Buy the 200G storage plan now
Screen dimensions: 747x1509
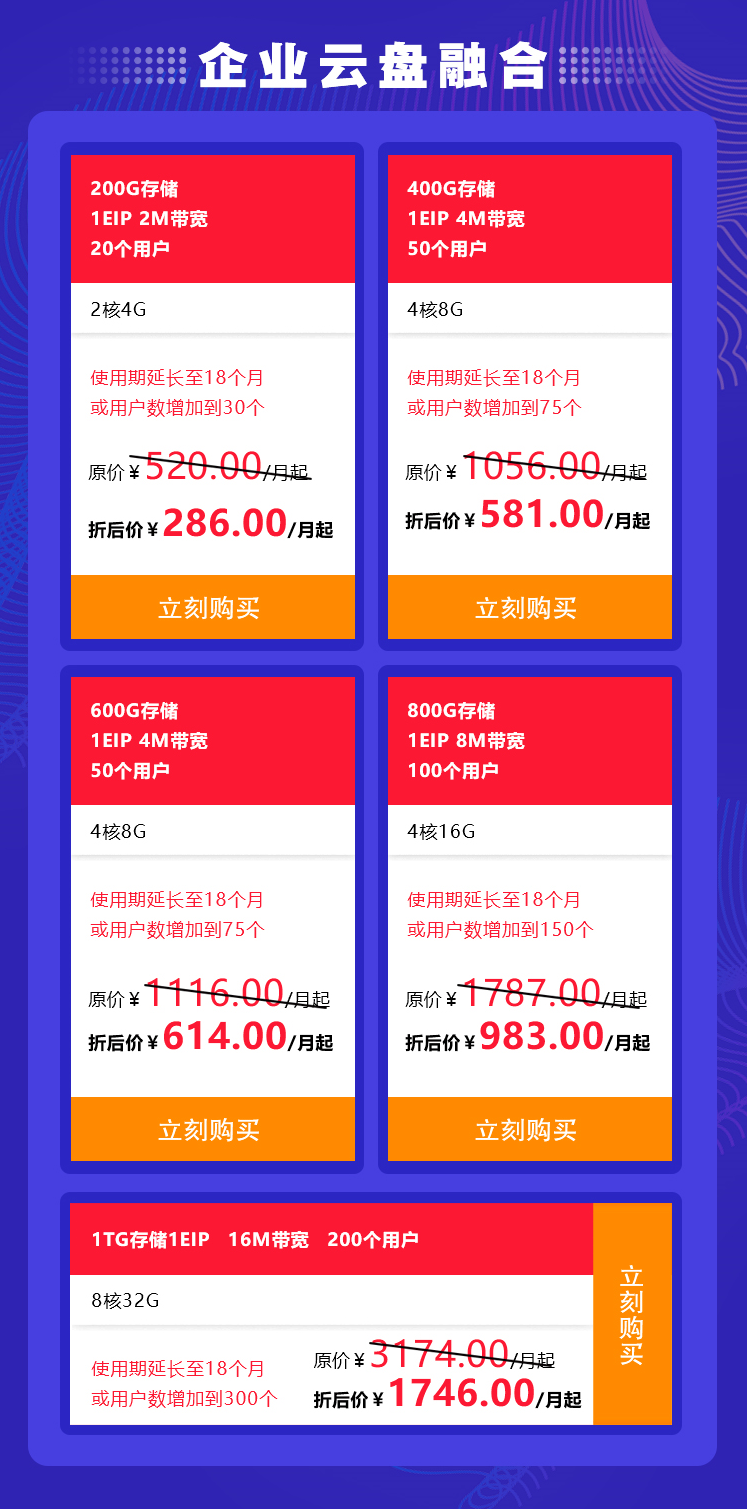point(213,607)
